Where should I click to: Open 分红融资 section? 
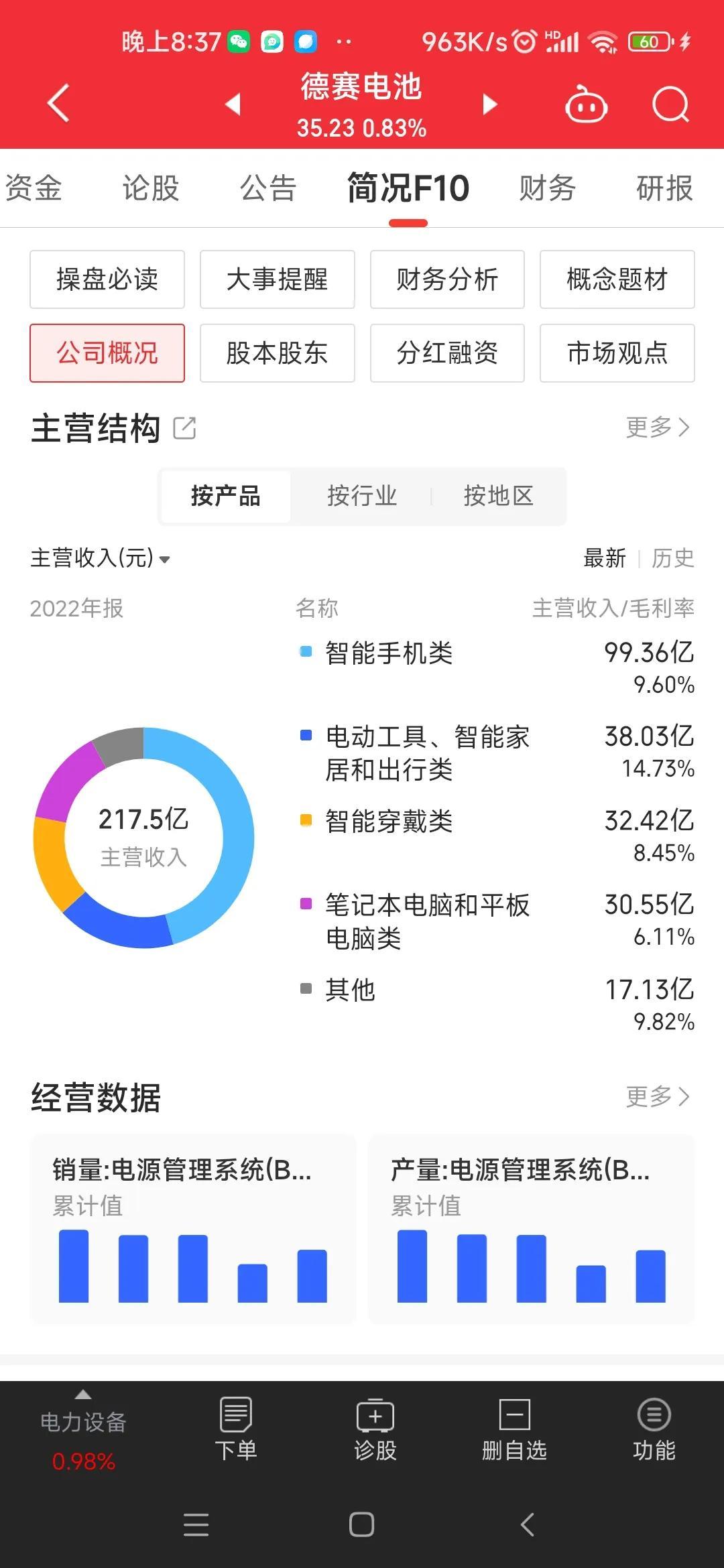click(447, 353)
